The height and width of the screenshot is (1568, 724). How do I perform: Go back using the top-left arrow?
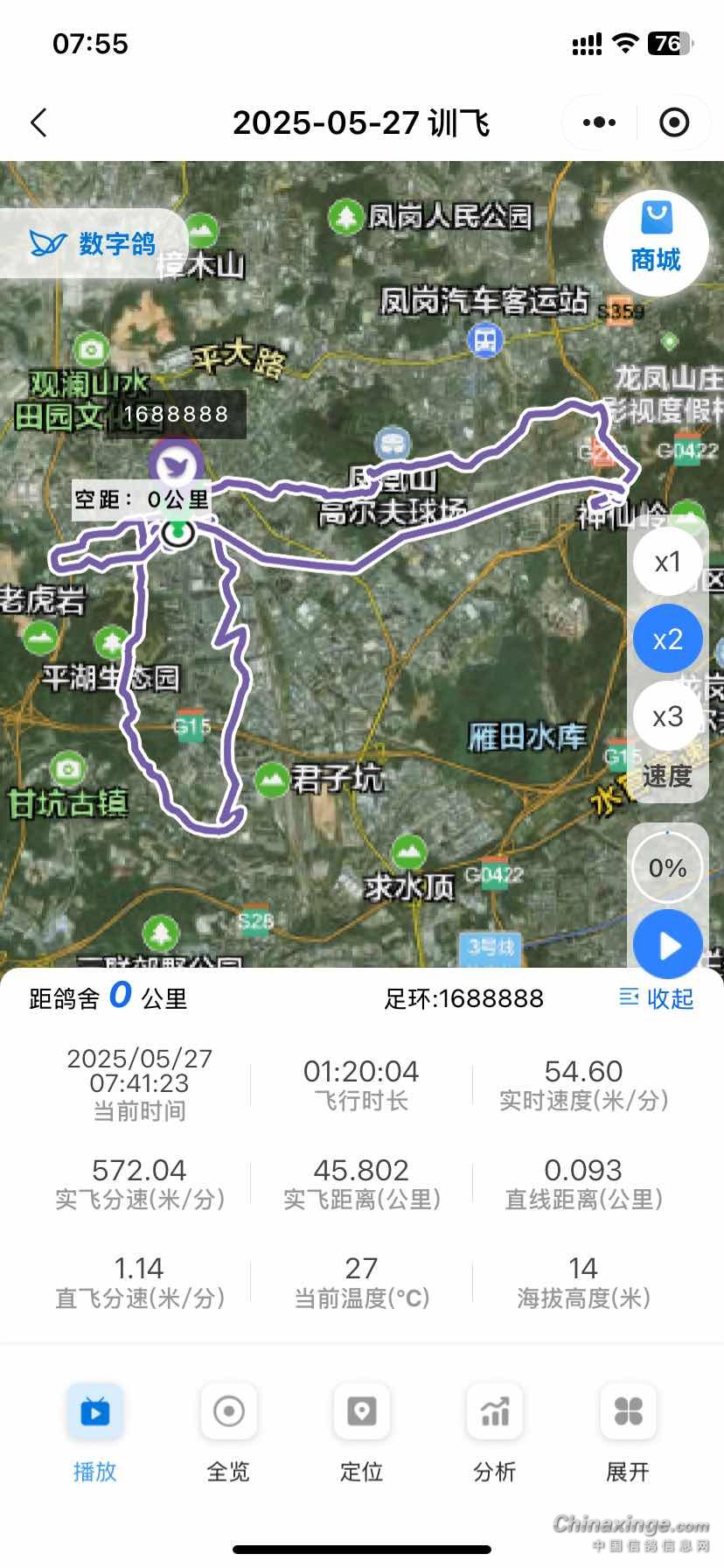coord(38,122)
